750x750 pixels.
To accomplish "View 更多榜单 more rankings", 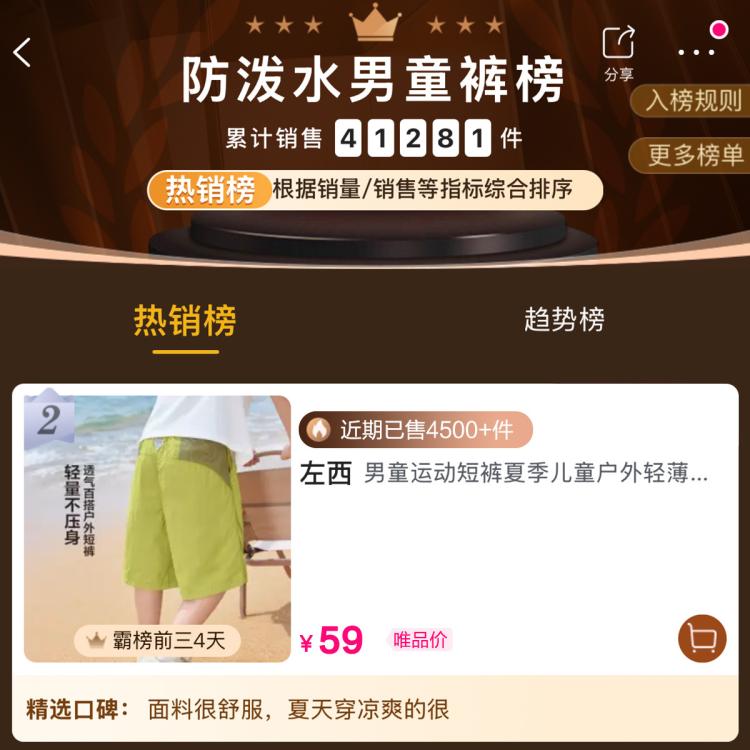I will click(x=693, y=155).
